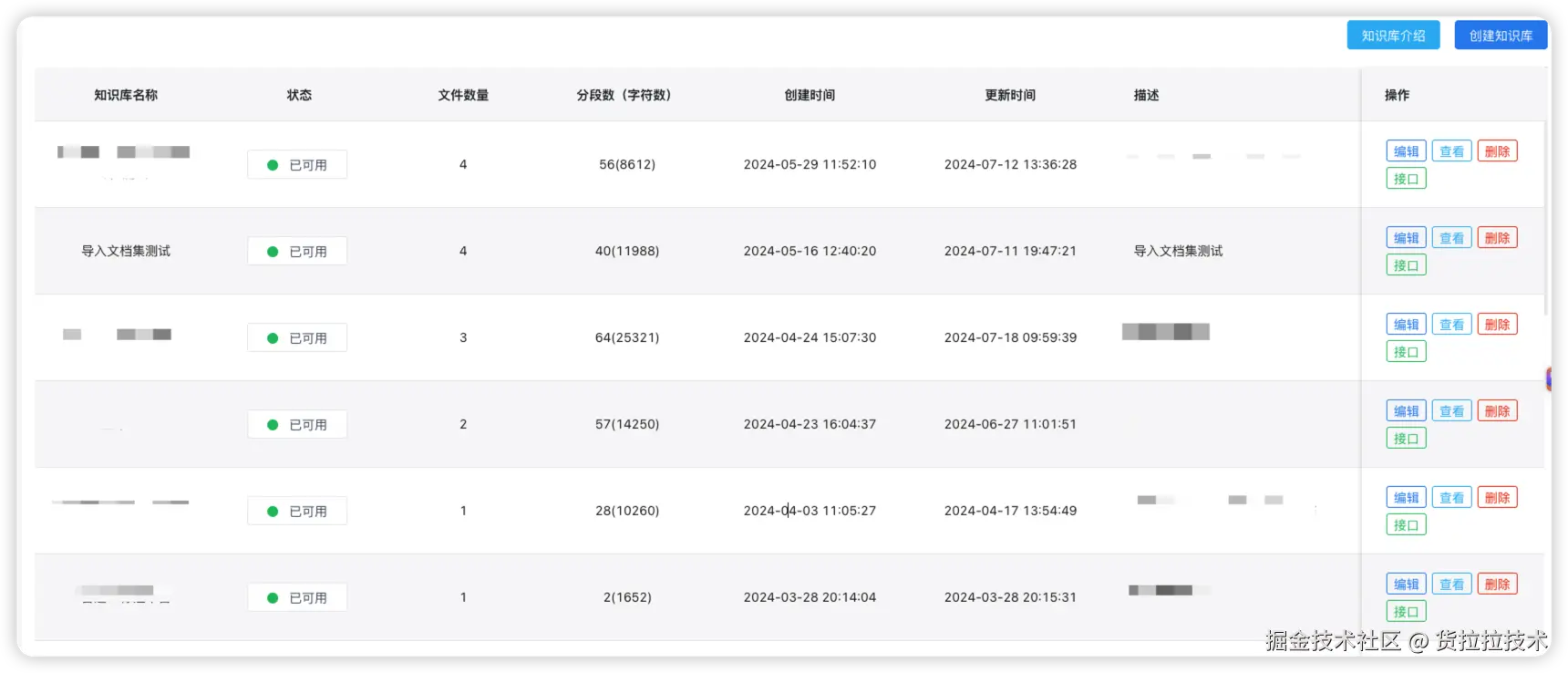View (查看) the 导入文档集测试 knowledge base

pos(1451,238)
